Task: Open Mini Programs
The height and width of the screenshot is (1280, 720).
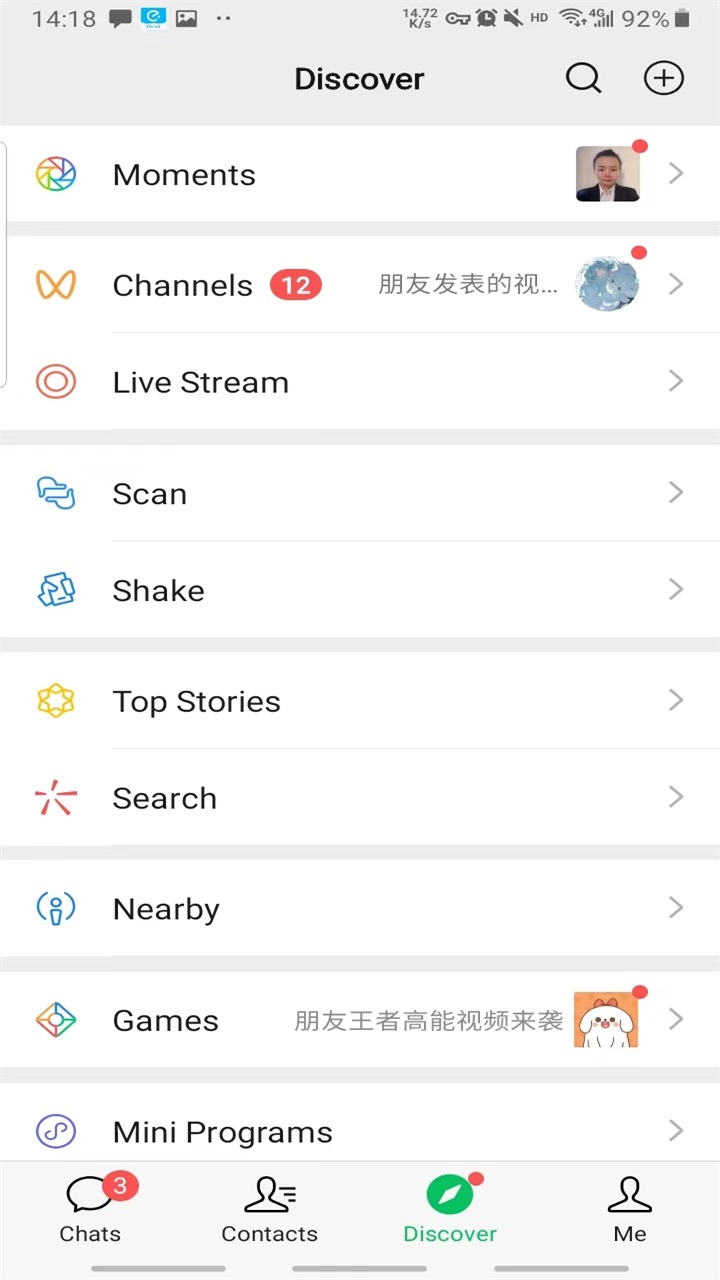Action: pos(222,1131)
